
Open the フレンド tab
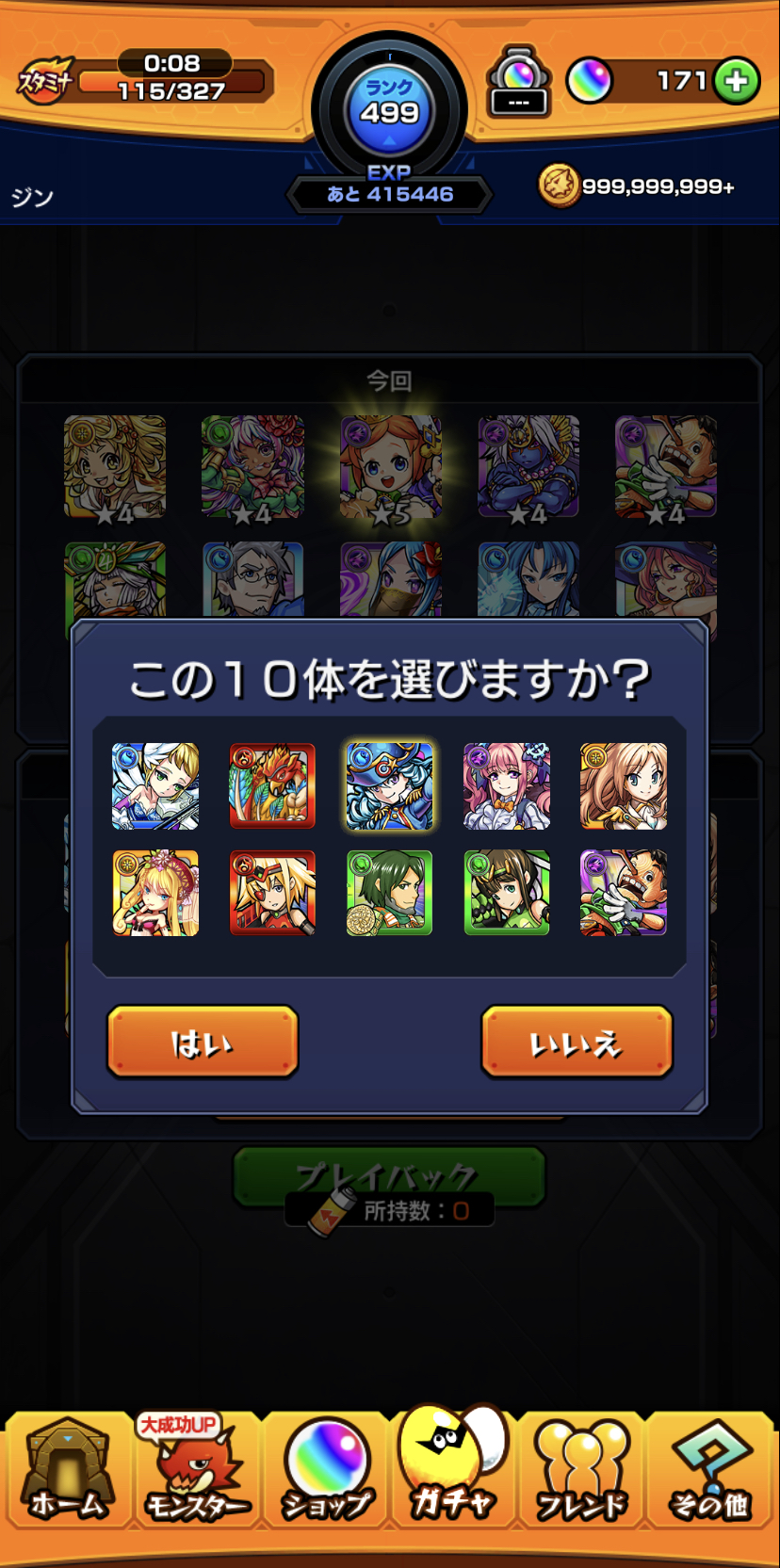click(x=581, y=1469)
